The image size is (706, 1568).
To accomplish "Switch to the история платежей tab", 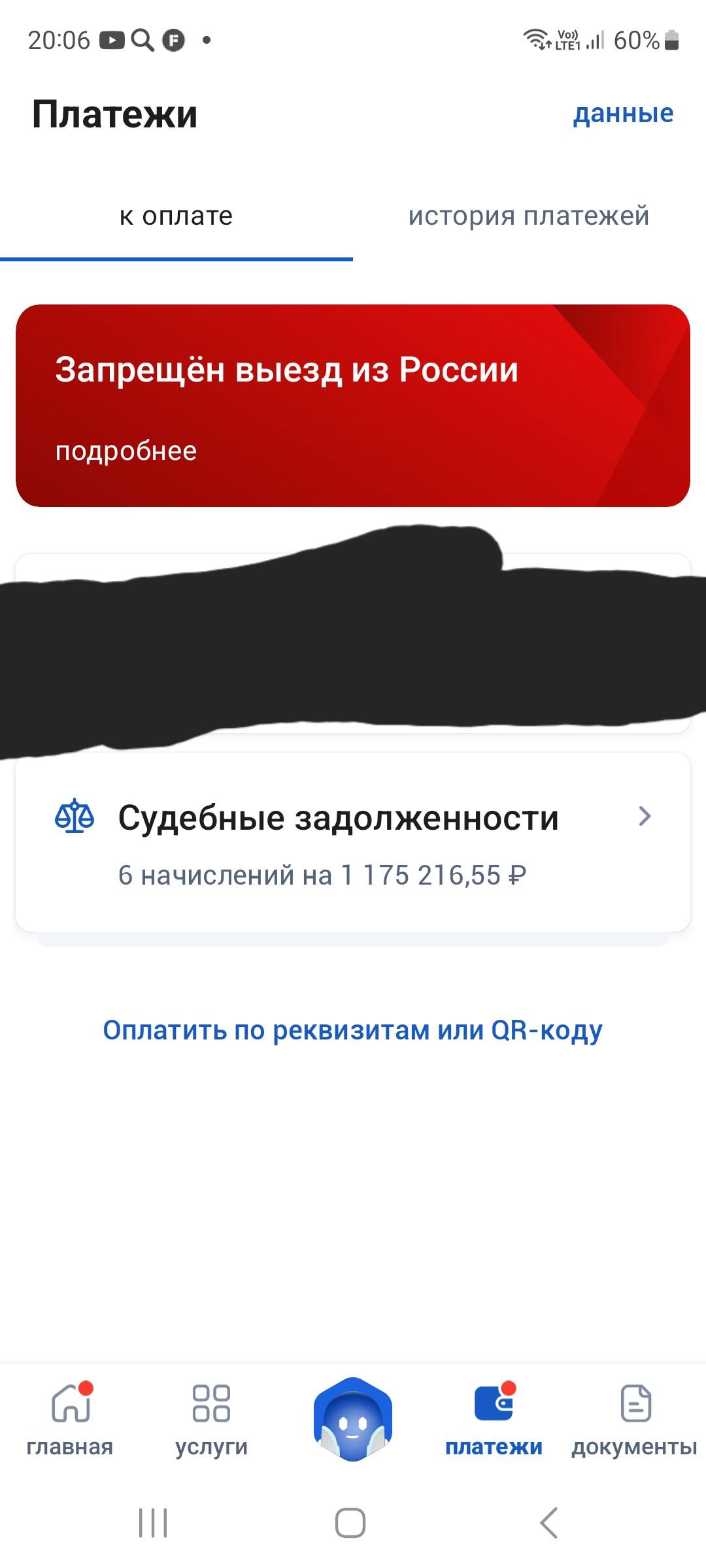I will click(528, 216).
